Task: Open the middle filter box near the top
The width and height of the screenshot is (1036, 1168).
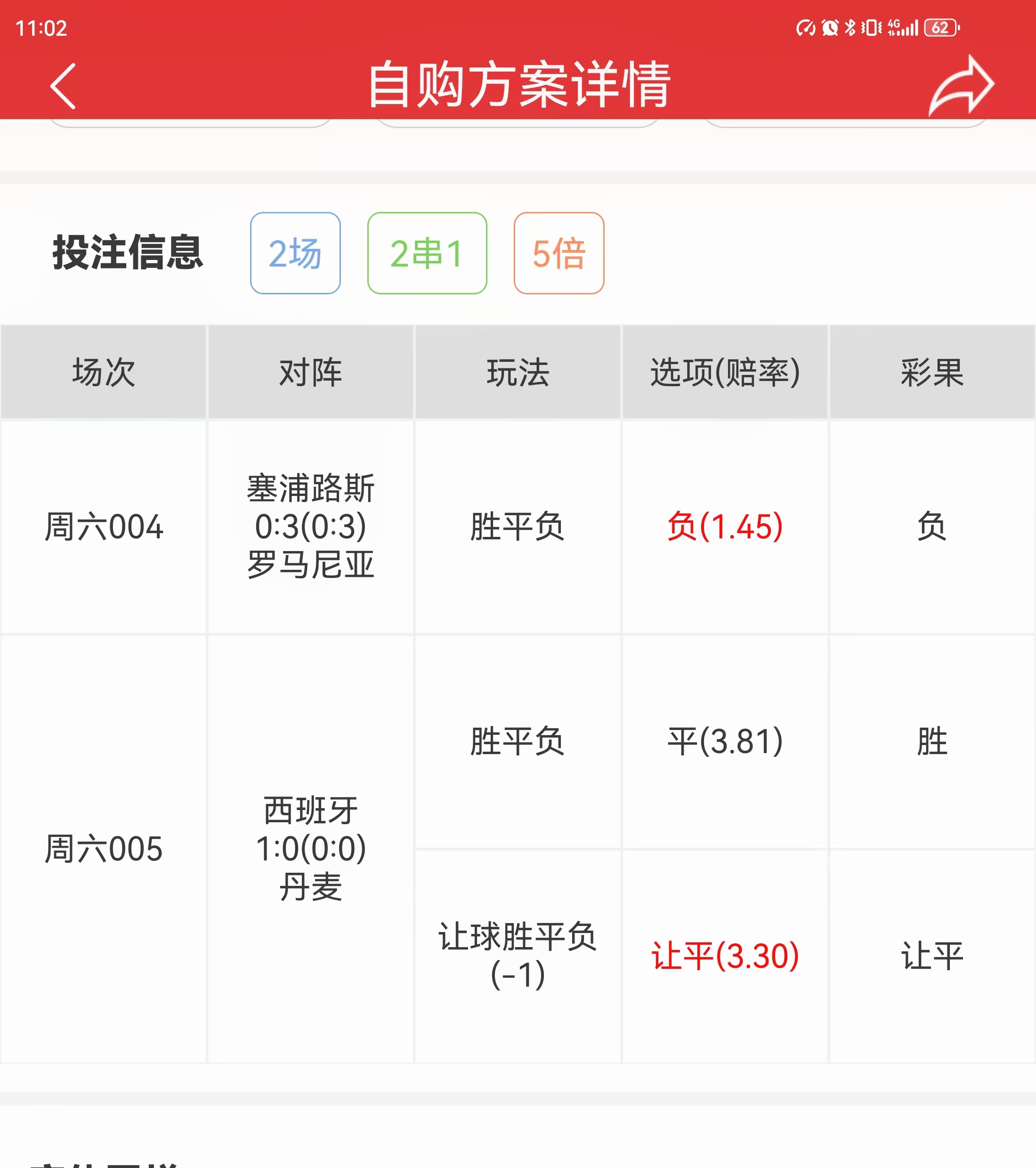Action: click(517, 123)
